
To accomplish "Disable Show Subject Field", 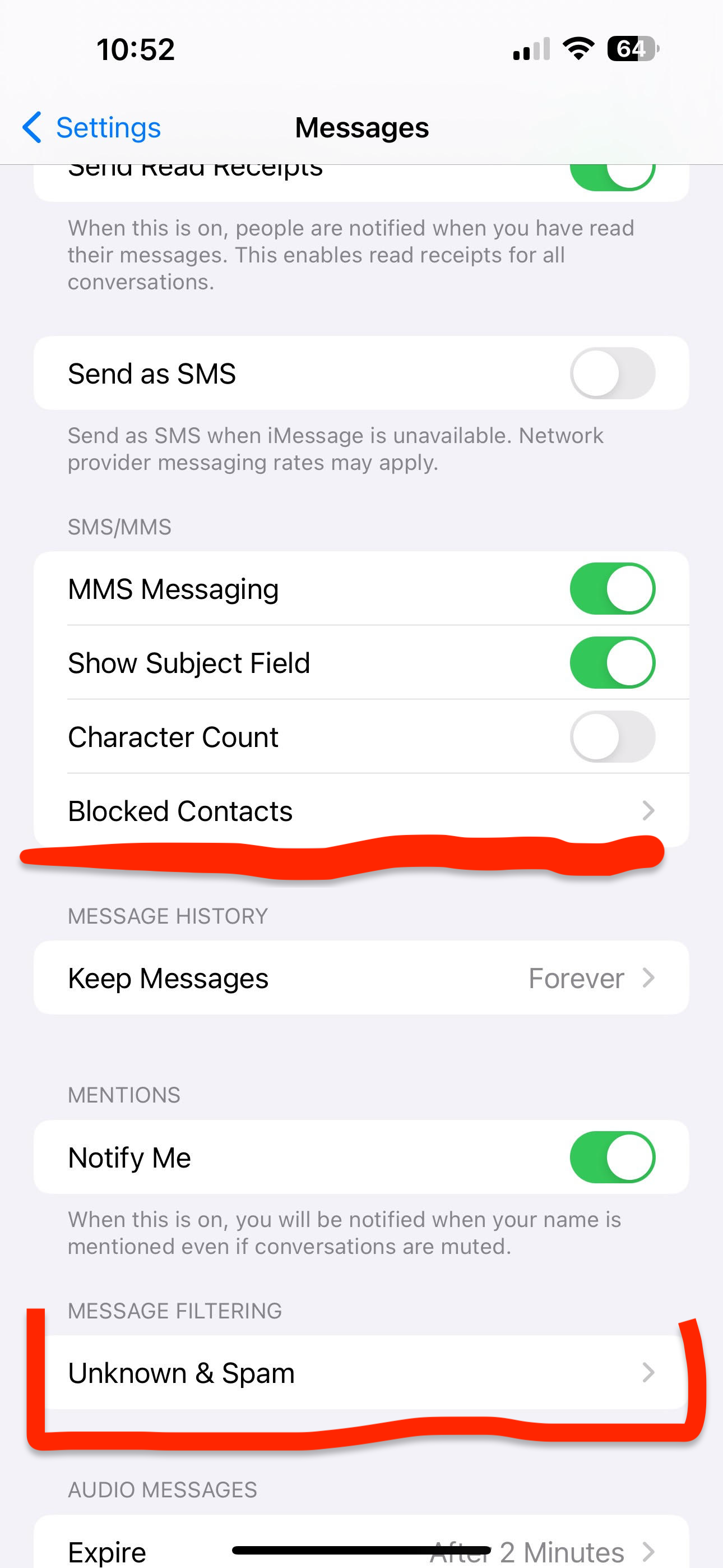I will point(612,662).
